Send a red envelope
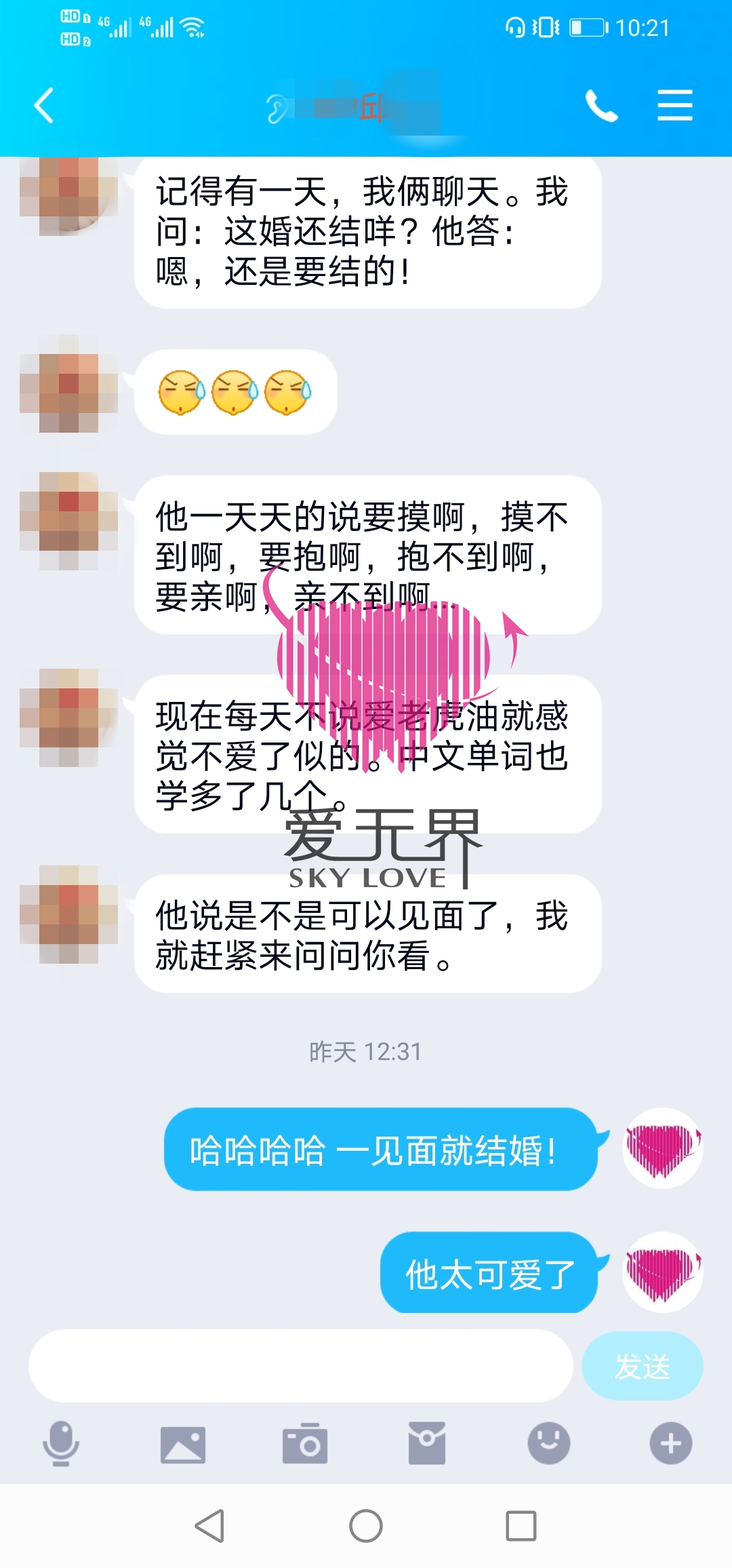The height and width of the screenshot is (1568, 732). pos(427,1443)
